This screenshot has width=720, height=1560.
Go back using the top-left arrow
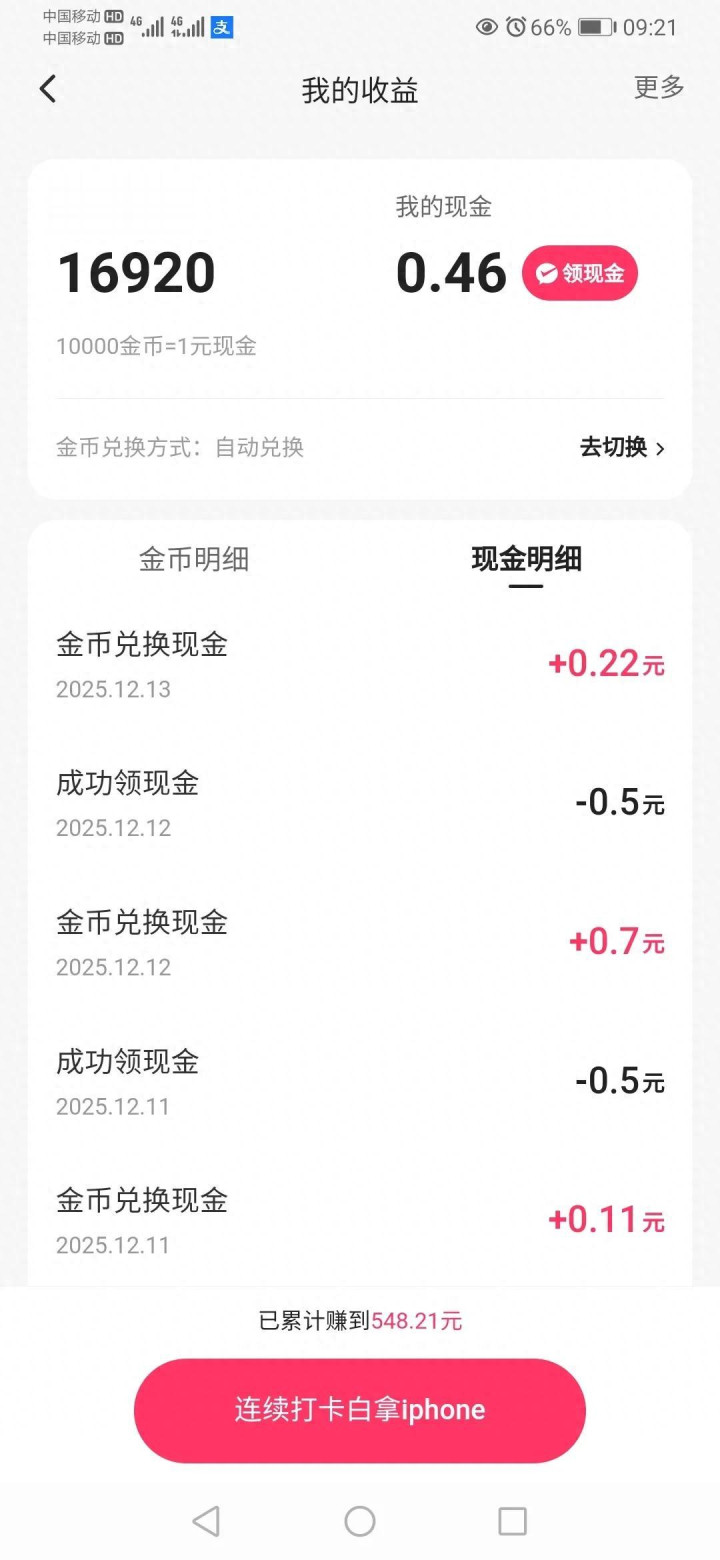tap(48, 89)
